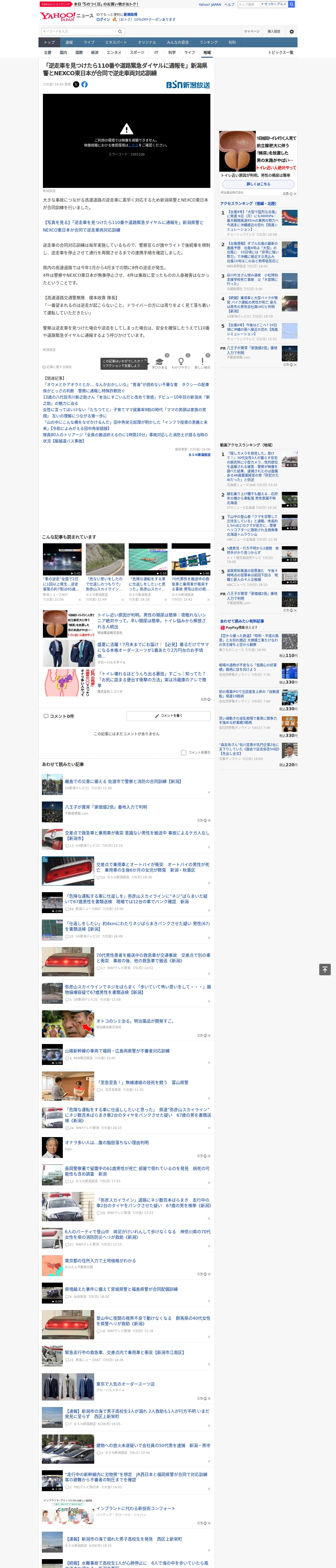The image size is (336, 1568).
Task: Return to top of page arrow button
Action: (x=325, y=969)
